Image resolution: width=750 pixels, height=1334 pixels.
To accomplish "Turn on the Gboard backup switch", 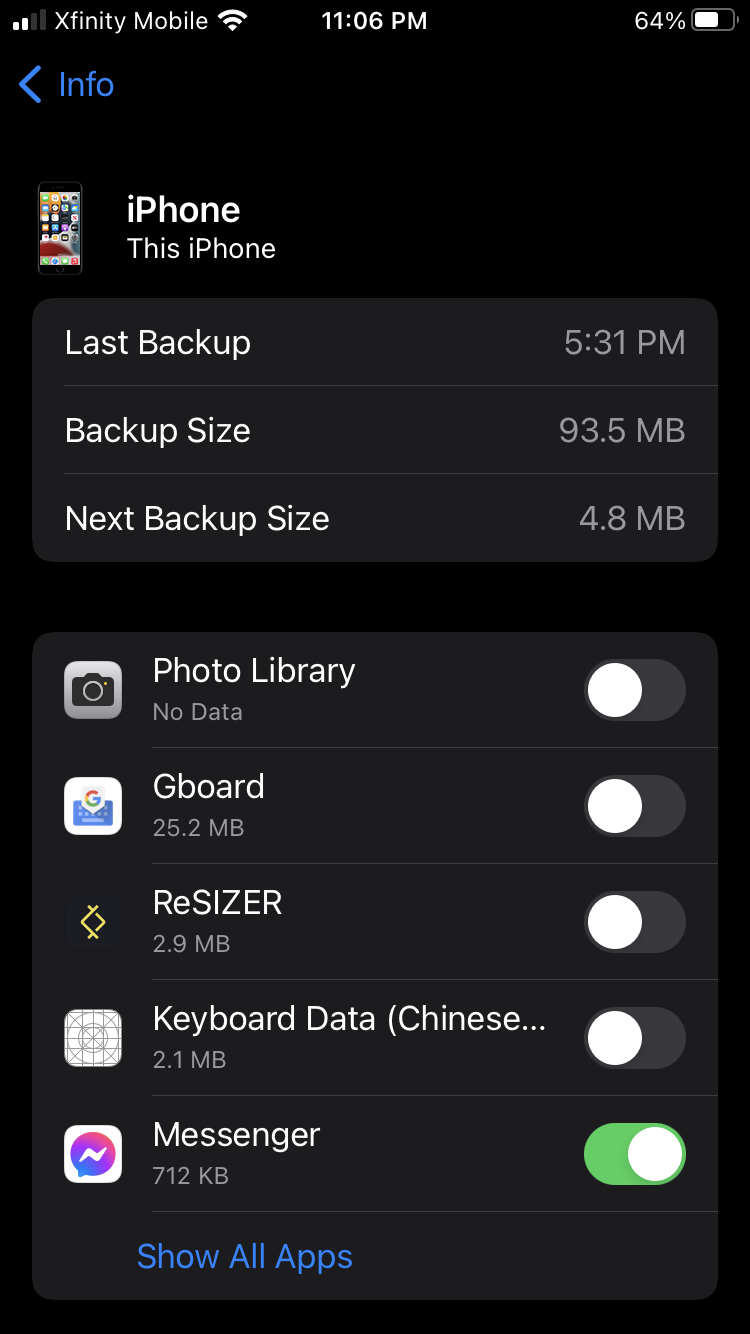I will (634, 806).
